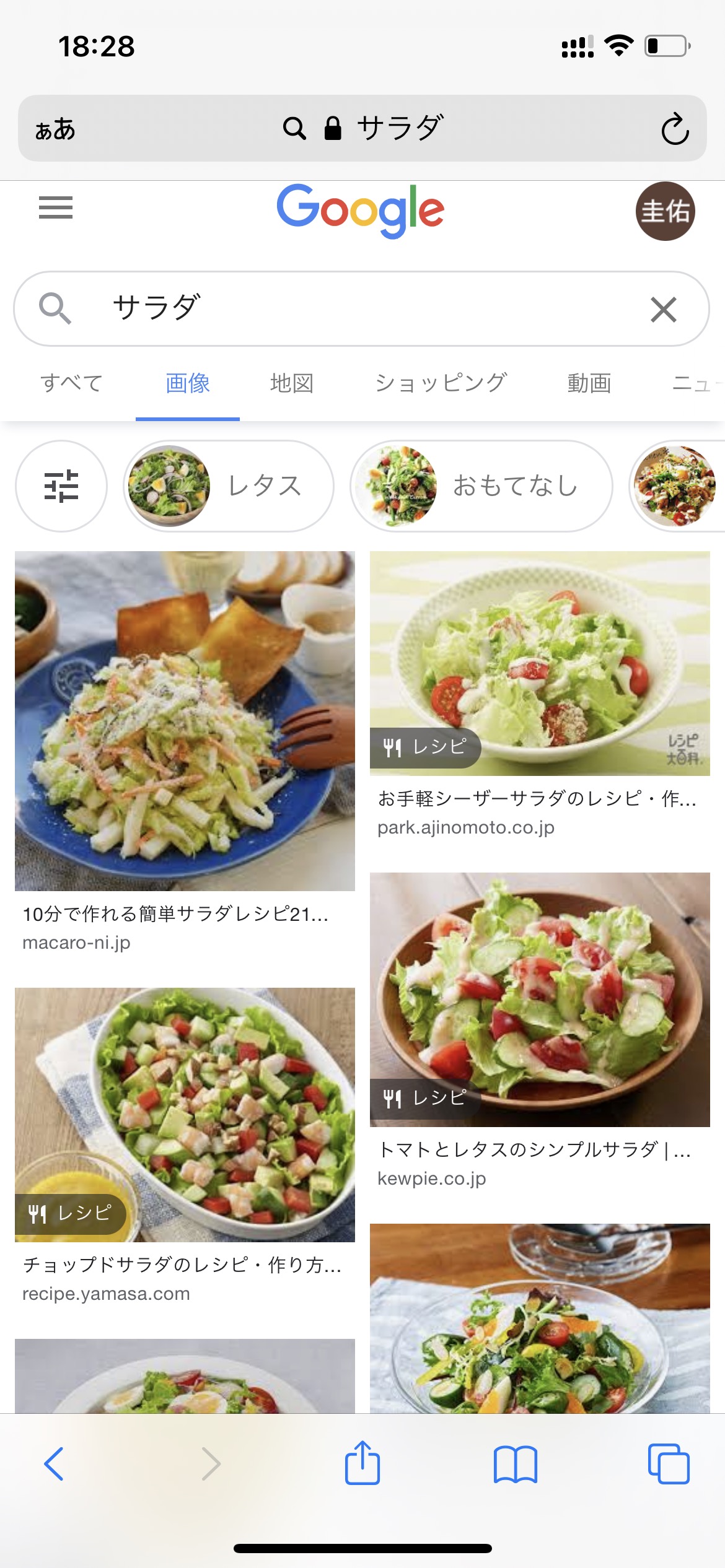Open the recipe.yamasa.com chopped salad result
725x1568 pixels.
click(x=185, y=1115)
